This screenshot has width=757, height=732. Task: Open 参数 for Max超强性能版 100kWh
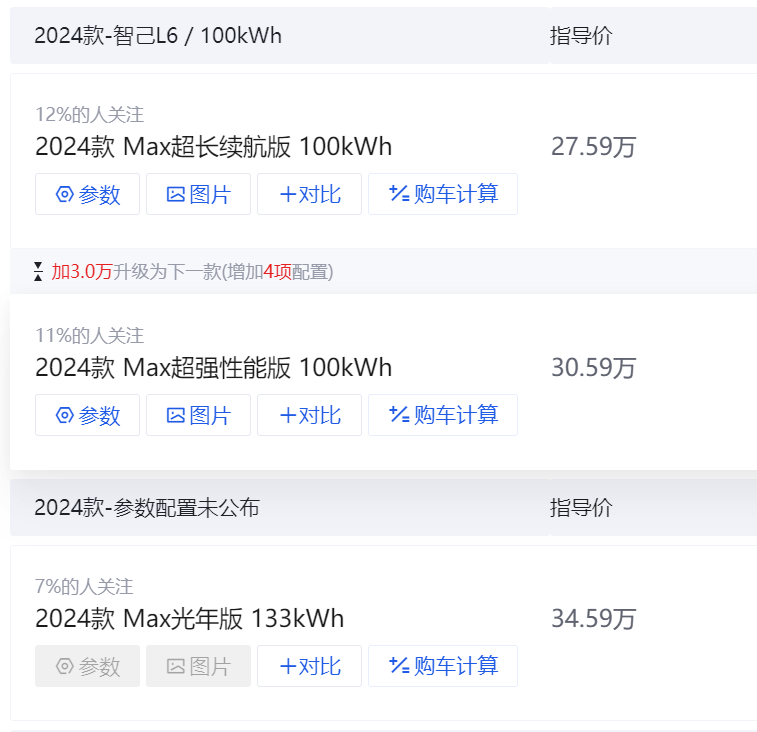click(x=87, y=415)
